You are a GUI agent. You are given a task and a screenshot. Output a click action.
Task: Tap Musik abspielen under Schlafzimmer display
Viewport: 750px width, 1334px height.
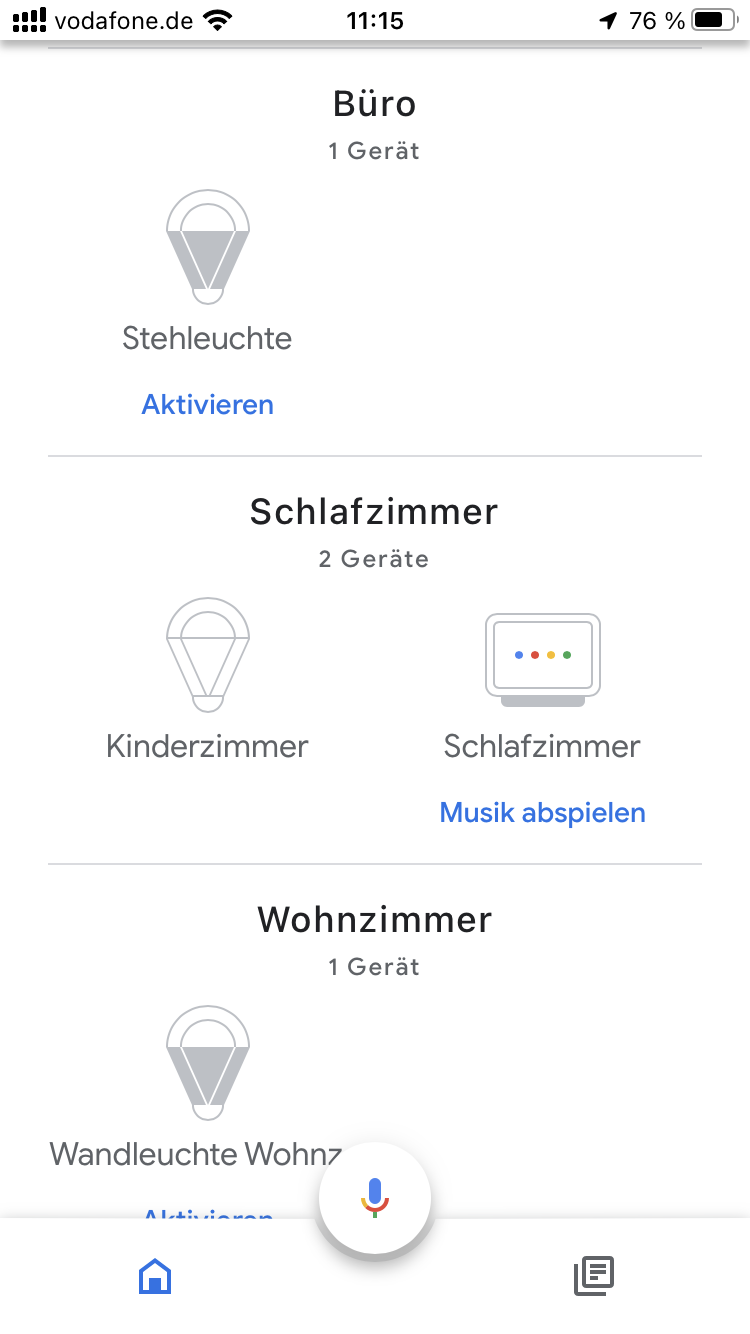click(x=542, y=812)
